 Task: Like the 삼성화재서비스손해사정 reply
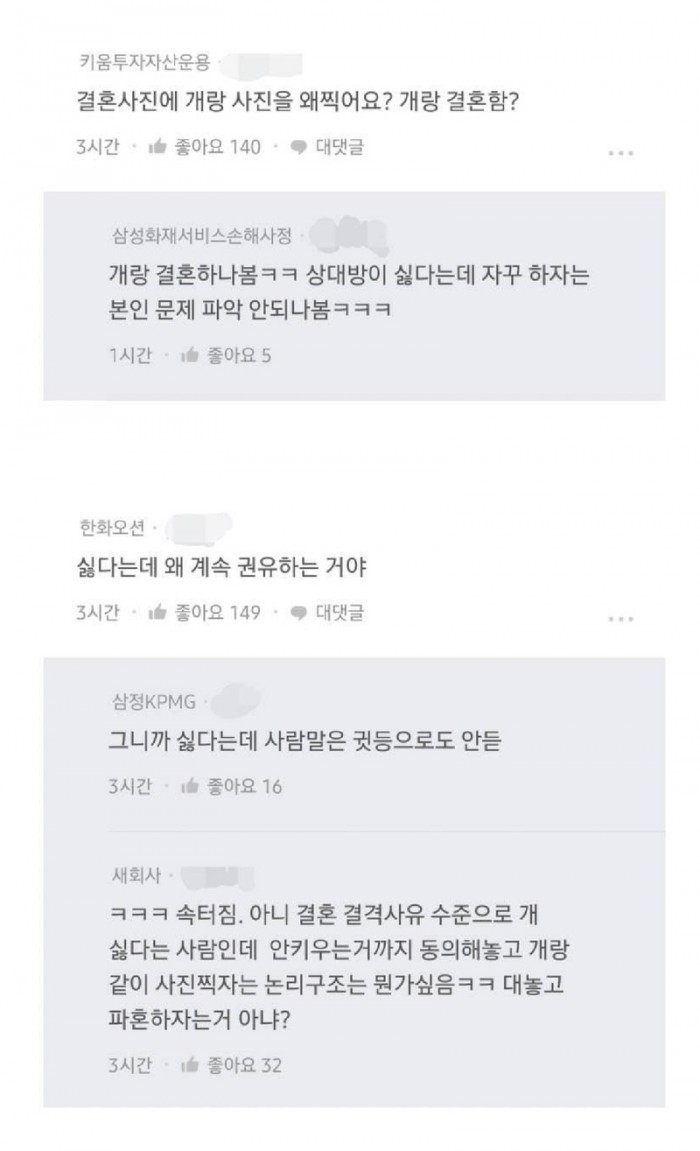pyautogui.click(x=189, y=355)
